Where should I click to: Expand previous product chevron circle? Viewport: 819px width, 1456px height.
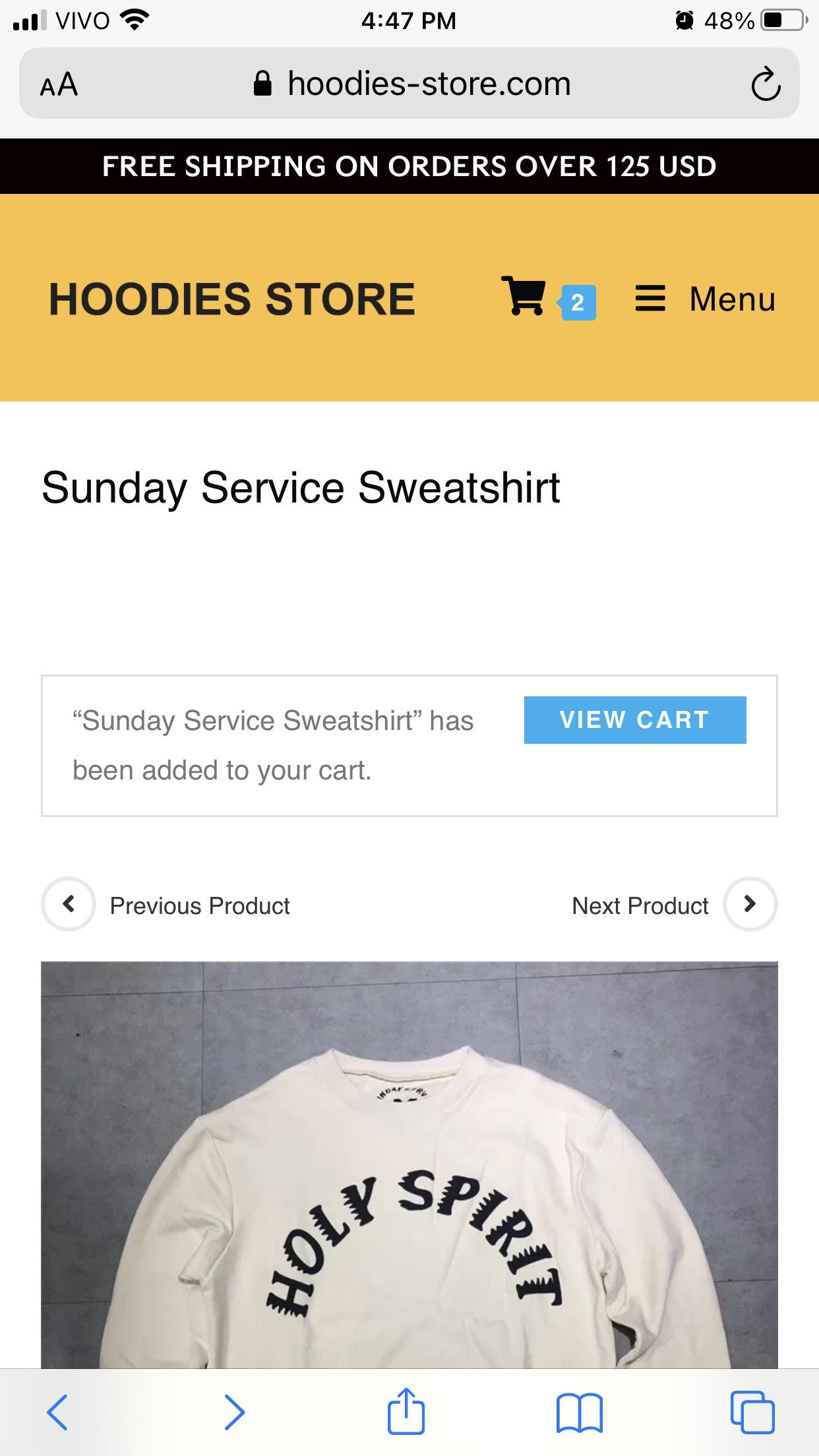point(69,905)
